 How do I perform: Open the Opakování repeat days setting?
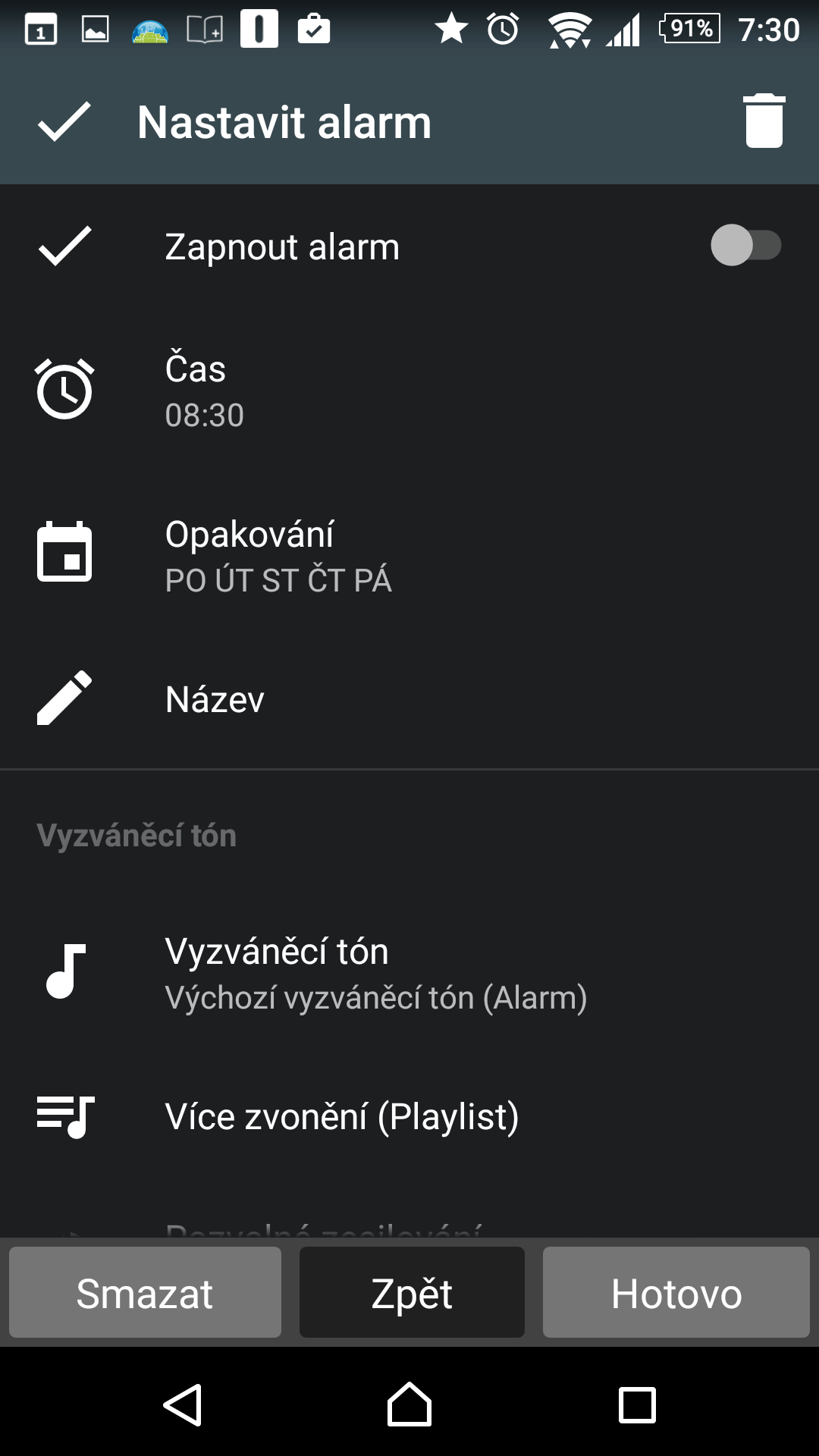point(409,557)
